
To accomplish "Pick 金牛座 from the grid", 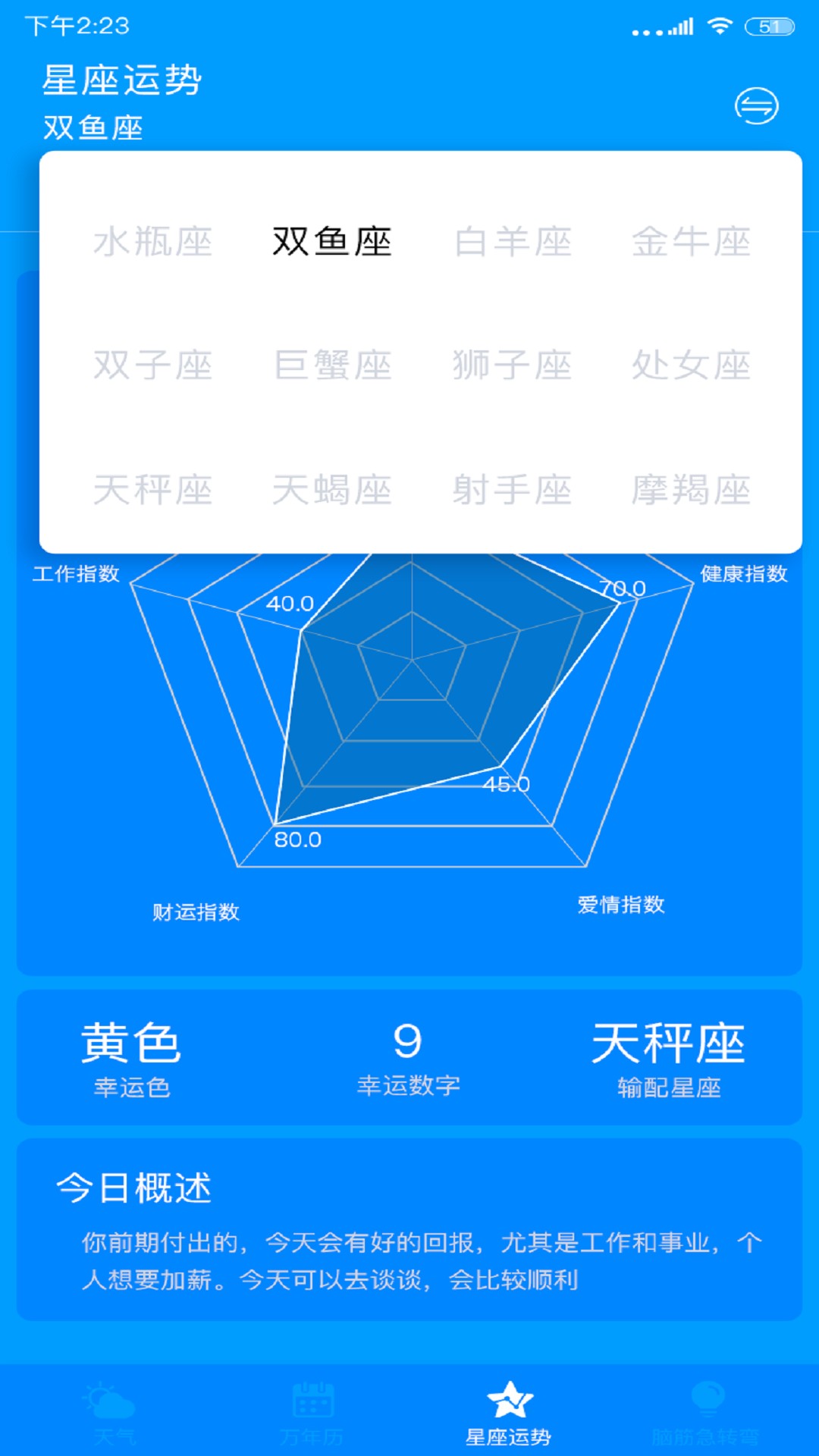I will pos(691,242).
